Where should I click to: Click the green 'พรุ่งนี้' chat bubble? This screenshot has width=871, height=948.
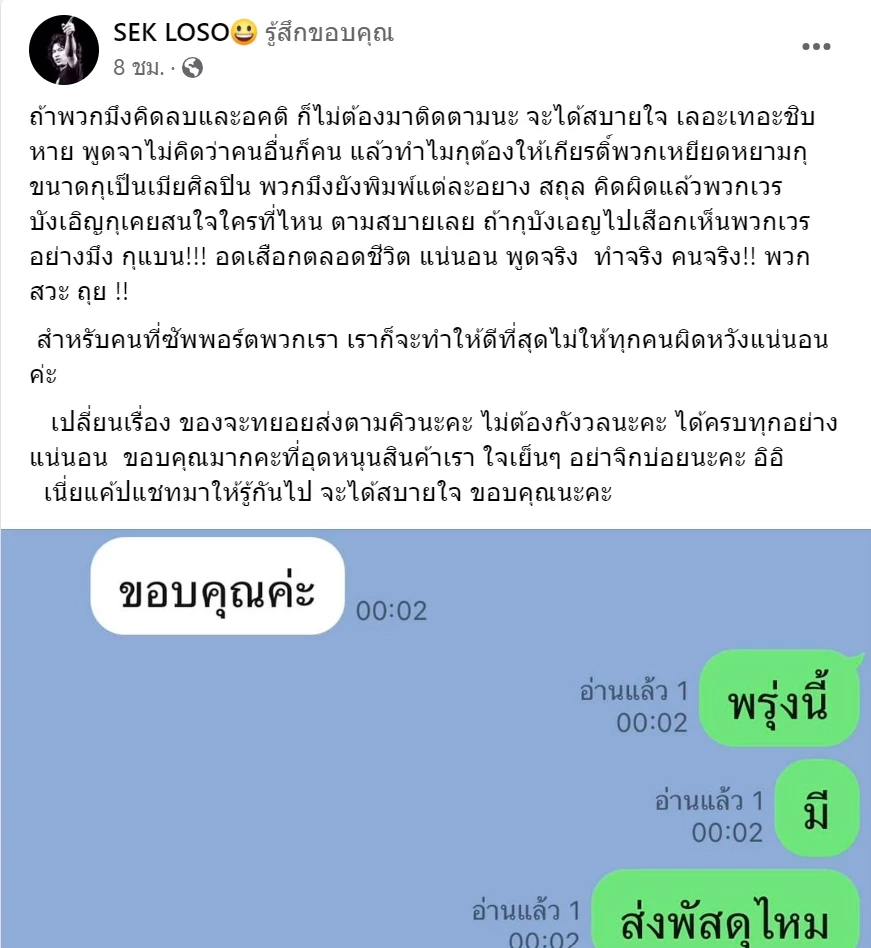(779, 701)
